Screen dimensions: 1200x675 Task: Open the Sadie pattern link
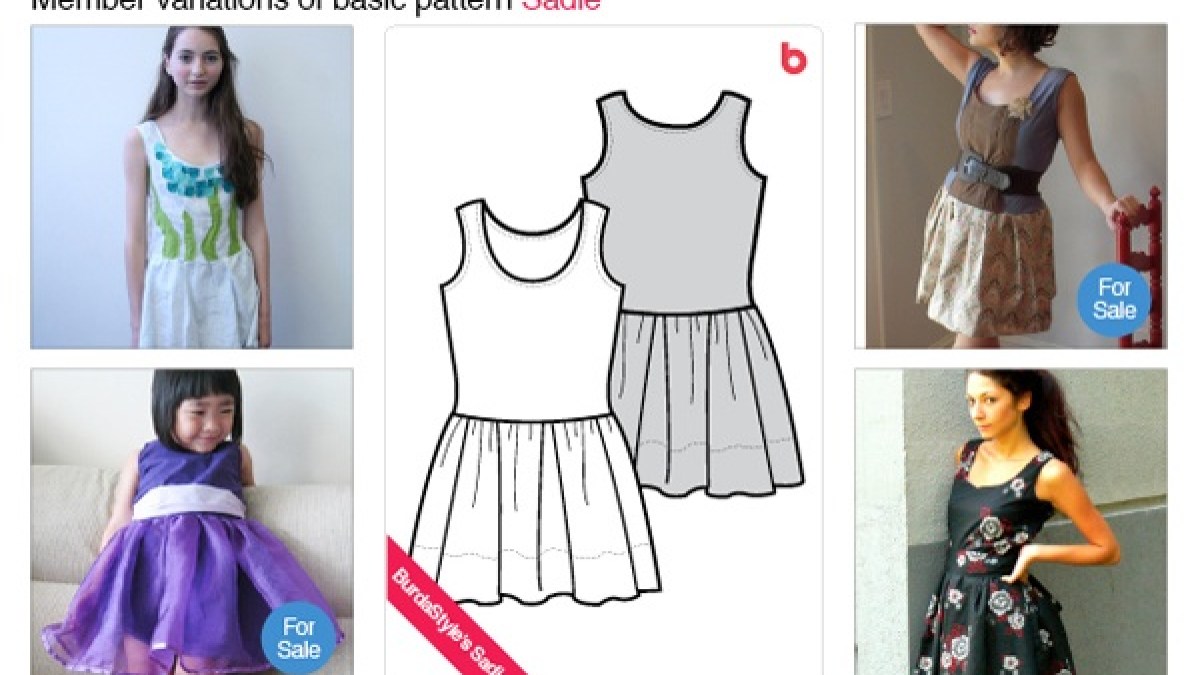coord(561,5)
